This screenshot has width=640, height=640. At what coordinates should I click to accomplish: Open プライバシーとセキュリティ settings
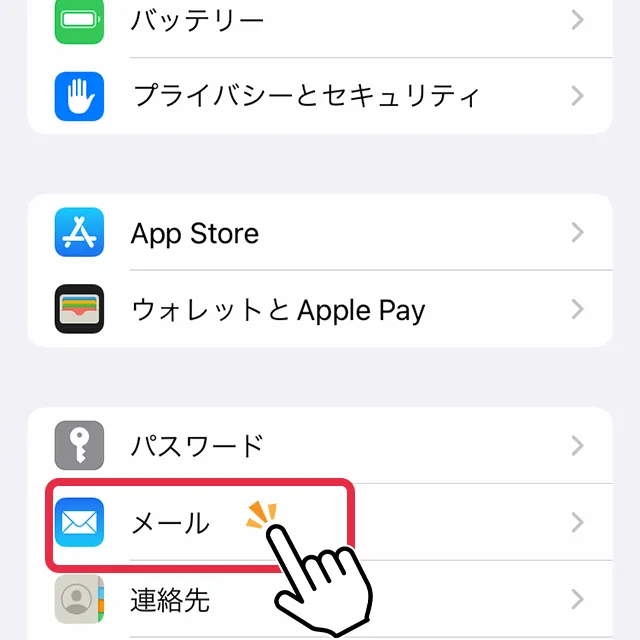tap(320, 96)
